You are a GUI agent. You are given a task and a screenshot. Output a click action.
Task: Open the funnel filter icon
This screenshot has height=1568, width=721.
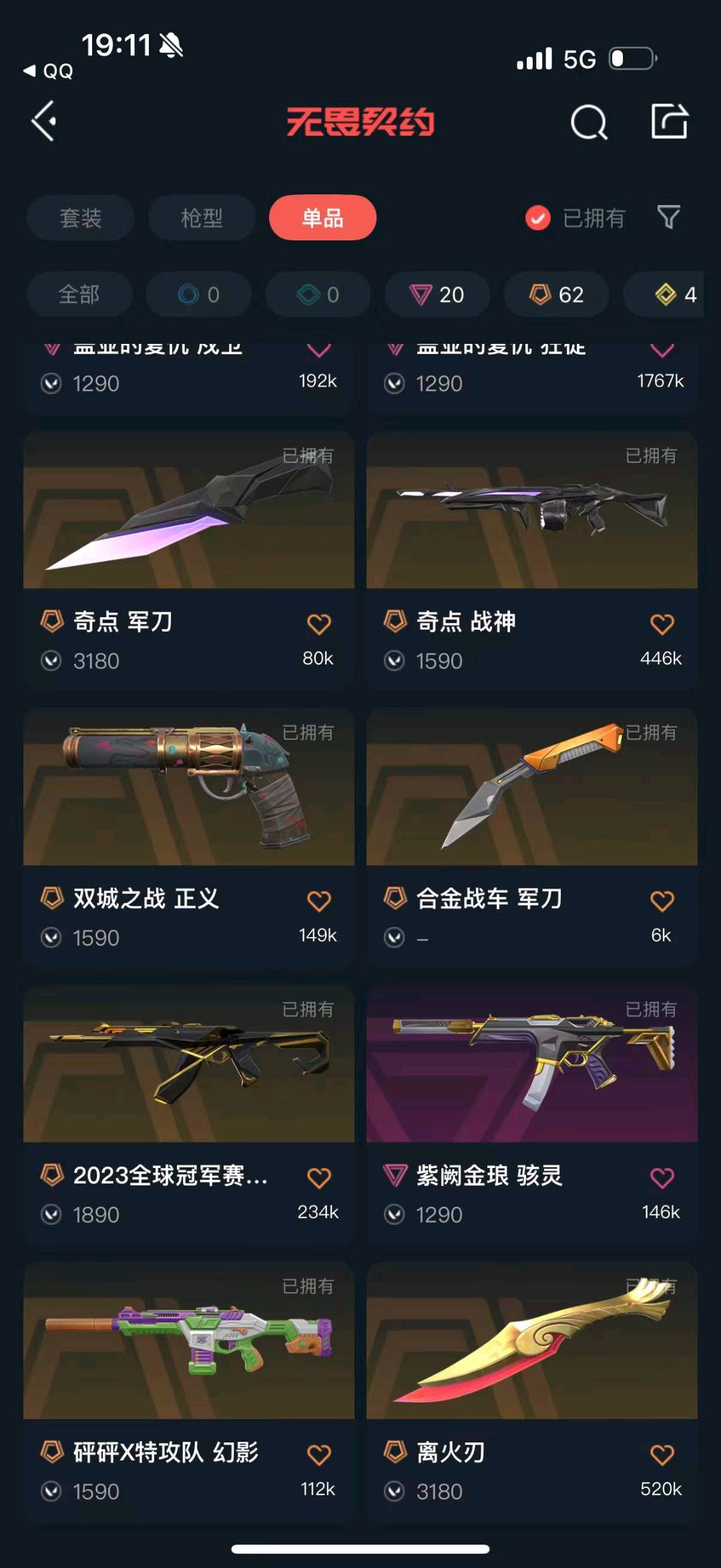point(668,217)
